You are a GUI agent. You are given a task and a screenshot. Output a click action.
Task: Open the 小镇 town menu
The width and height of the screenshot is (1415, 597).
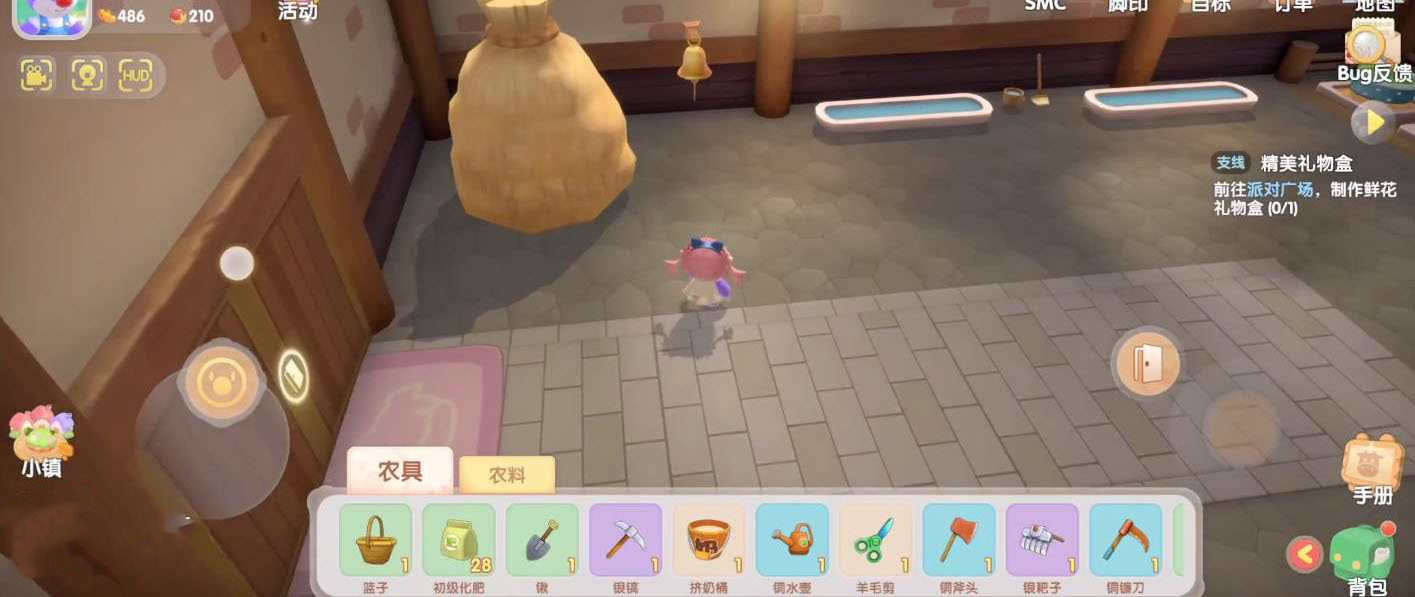(x=41, y=440)
